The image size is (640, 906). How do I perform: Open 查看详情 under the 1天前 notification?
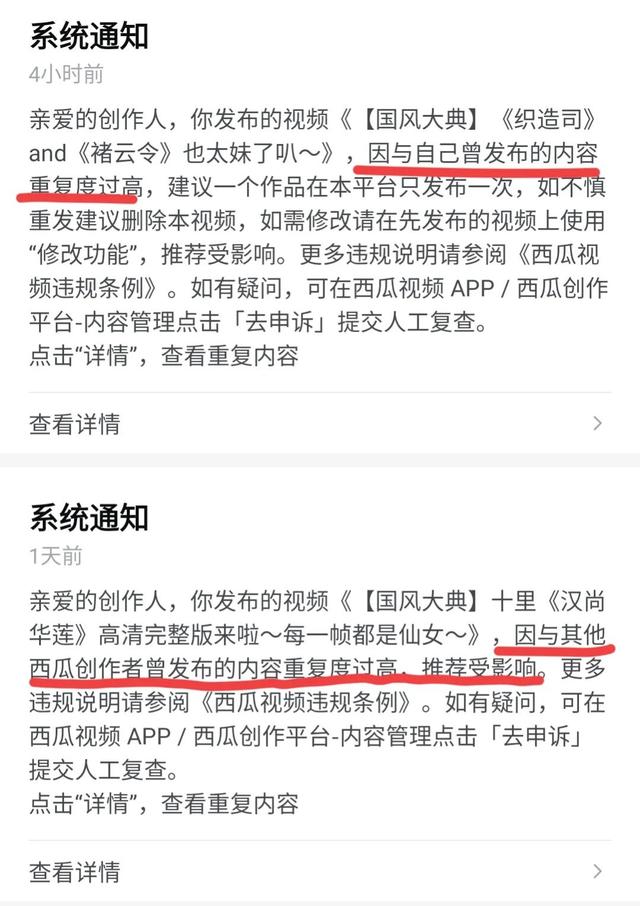[75, 871]
